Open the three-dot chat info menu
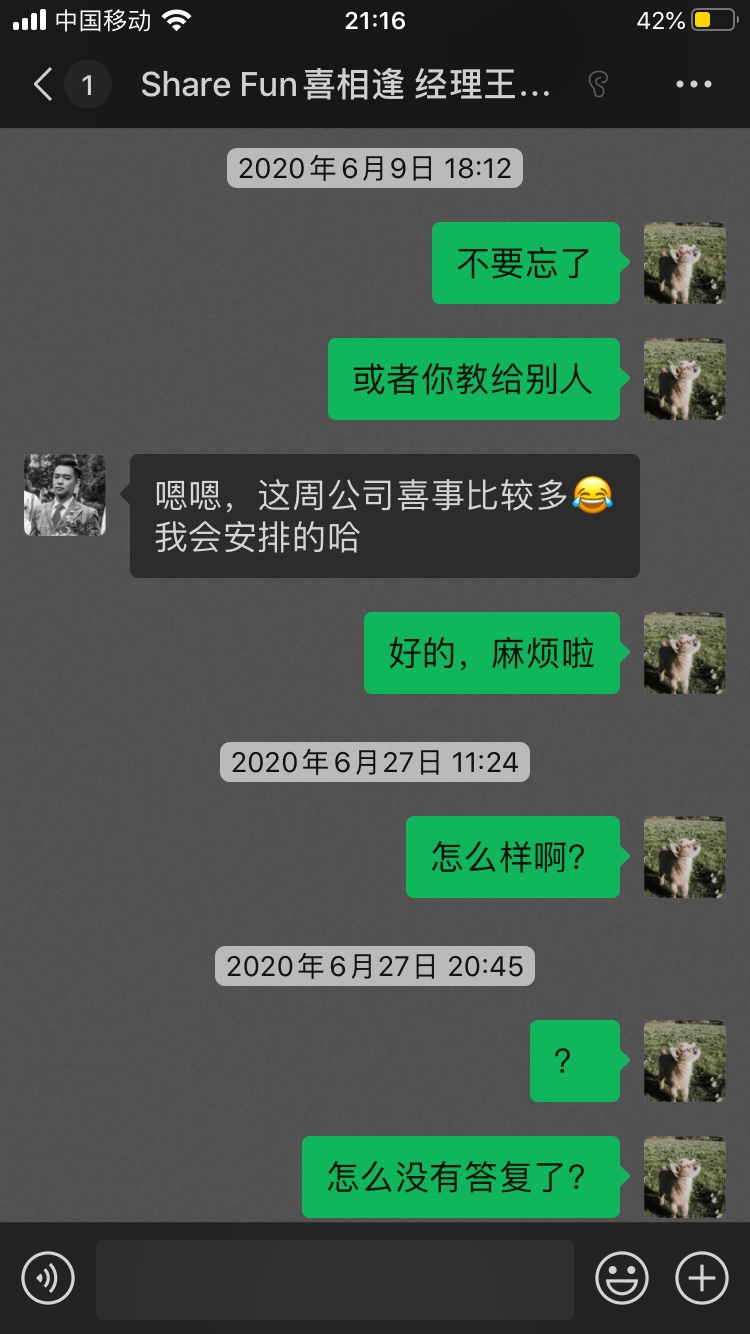The image size is (750, 1334). tap(694, 85)
